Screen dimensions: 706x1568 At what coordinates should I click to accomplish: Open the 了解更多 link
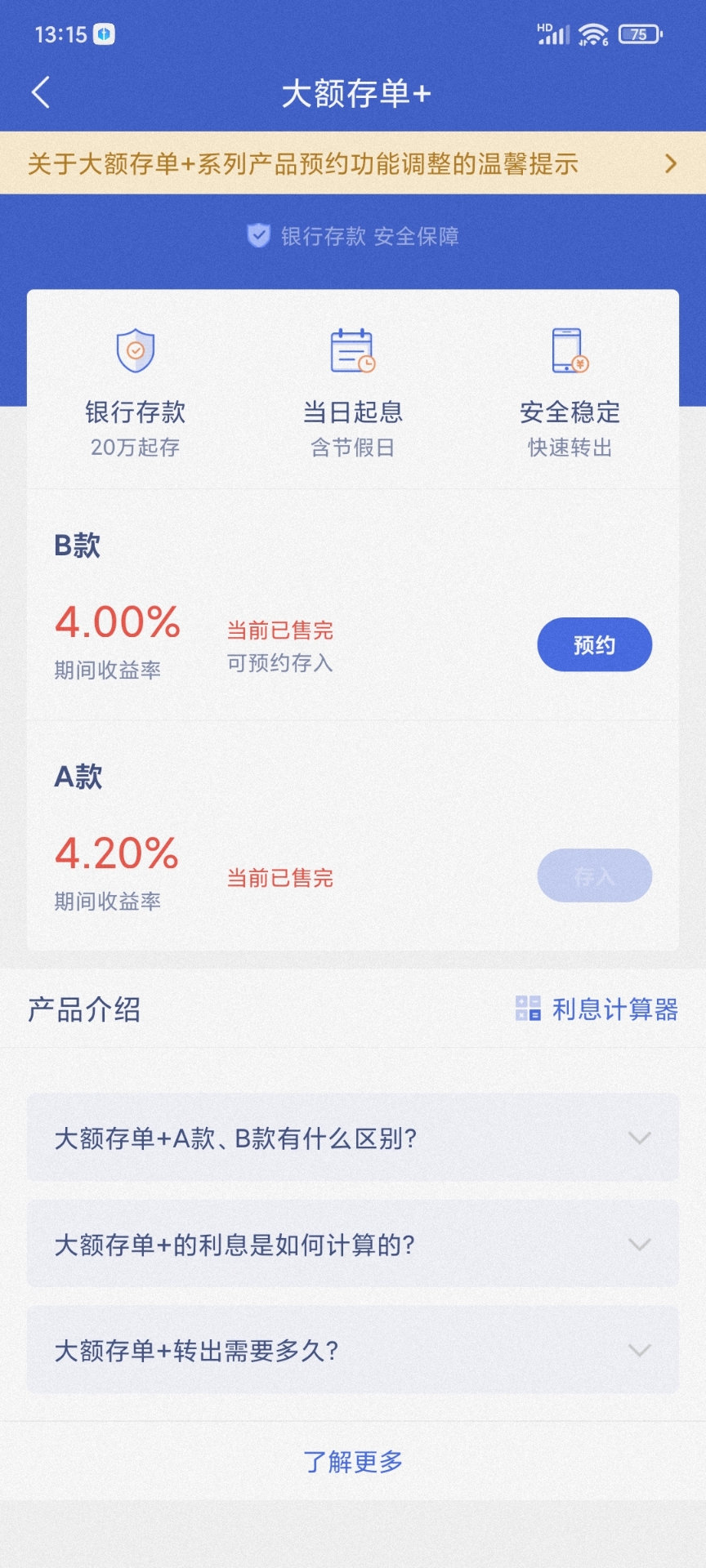(353, 1462)
